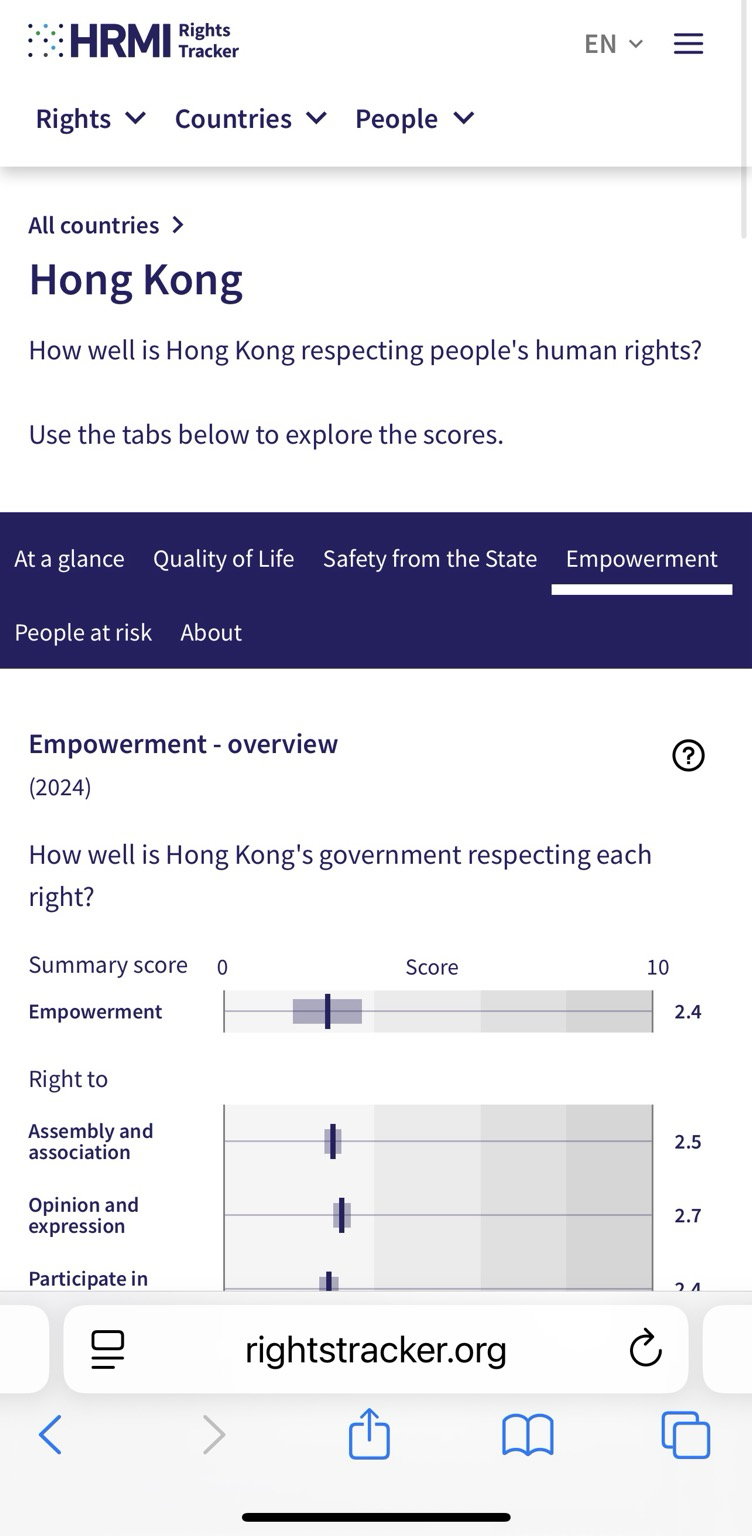Tap the rightstracker.org address bar
Image resolution: width=752 pixels, height=1536 pixels.
(376, 1349)
